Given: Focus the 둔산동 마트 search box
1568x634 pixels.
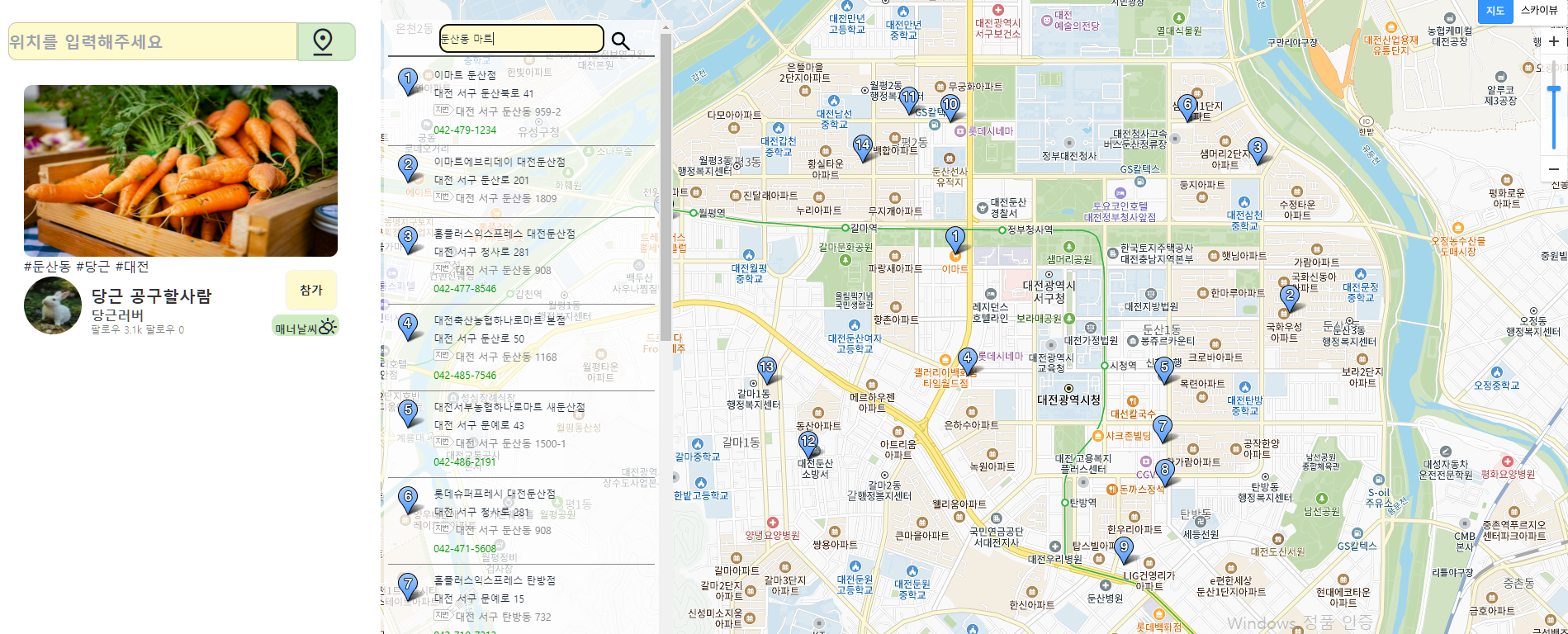Looking at the screenshot, I should coord(520,39).
